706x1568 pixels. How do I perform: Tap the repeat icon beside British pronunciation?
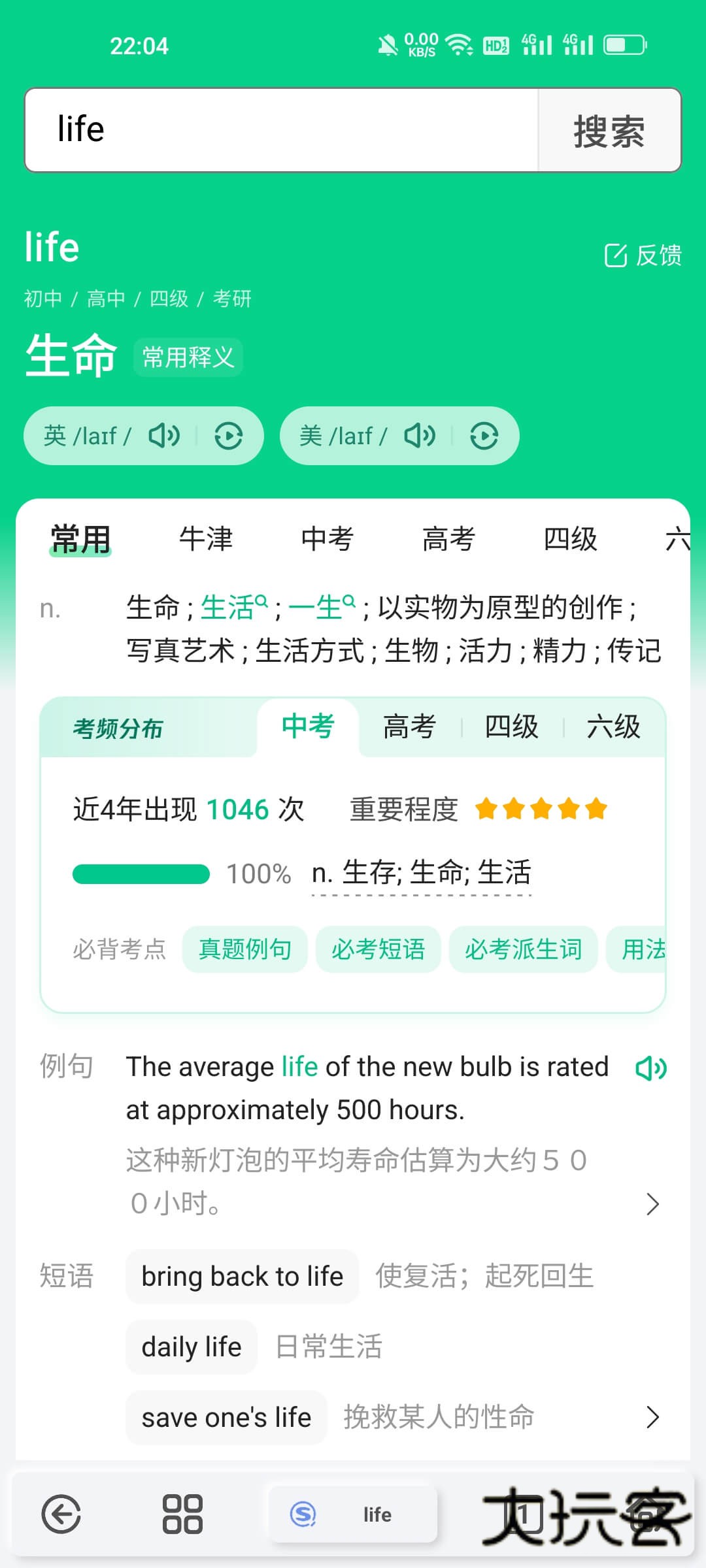point(230,435)
